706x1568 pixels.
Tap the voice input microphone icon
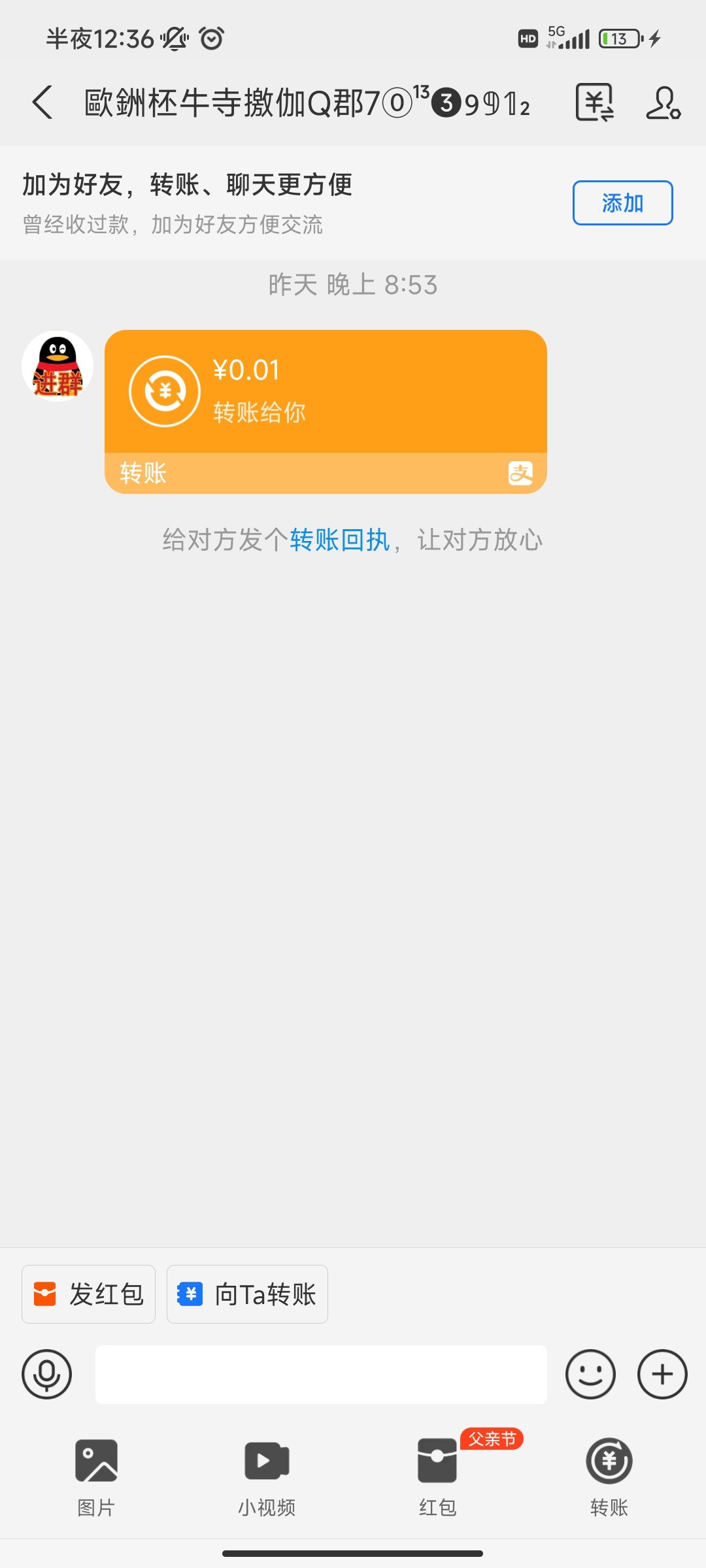point(48,1374)
